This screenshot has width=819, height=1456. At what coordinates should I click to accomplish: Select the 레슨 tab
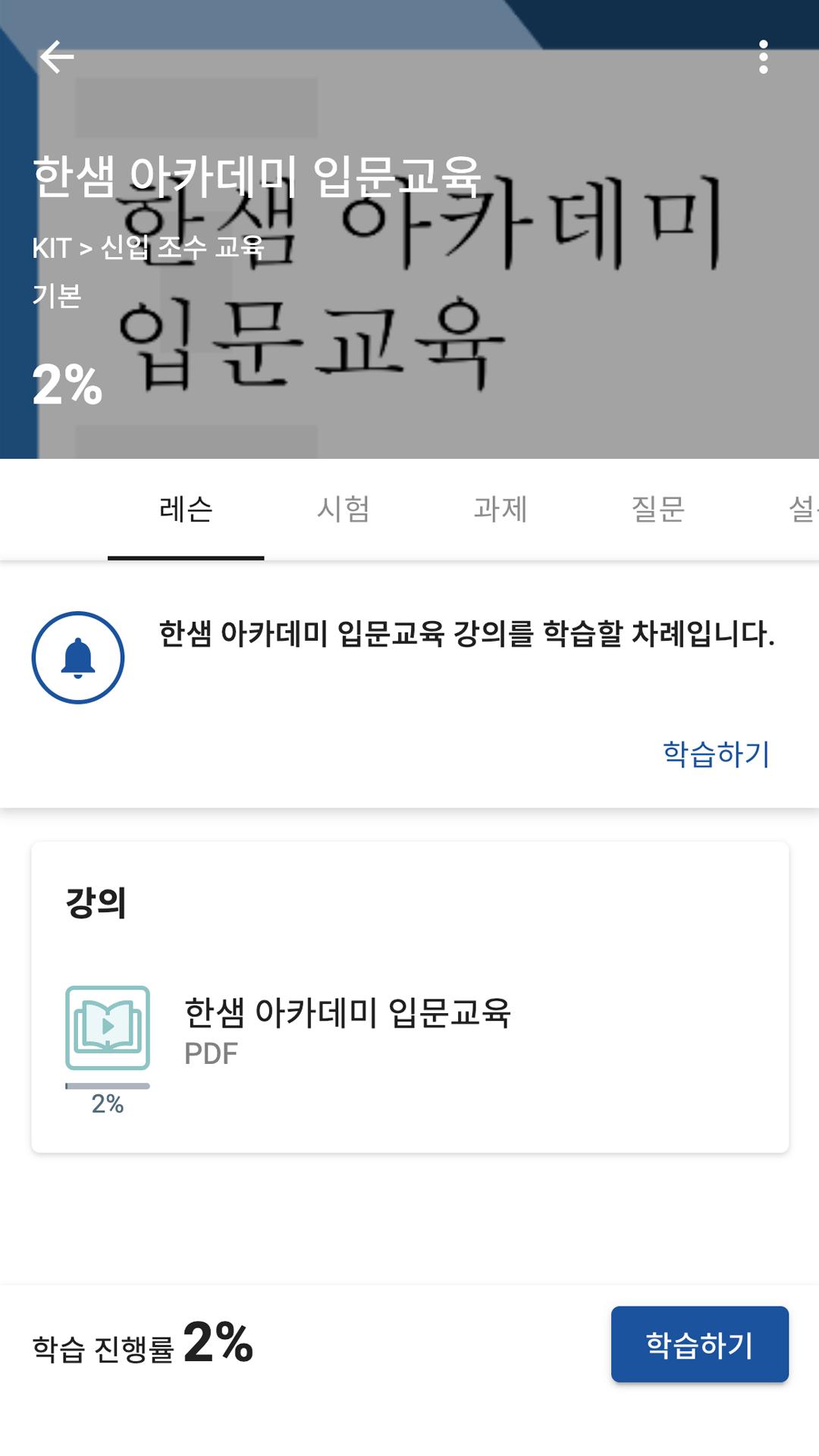[186, 510]
